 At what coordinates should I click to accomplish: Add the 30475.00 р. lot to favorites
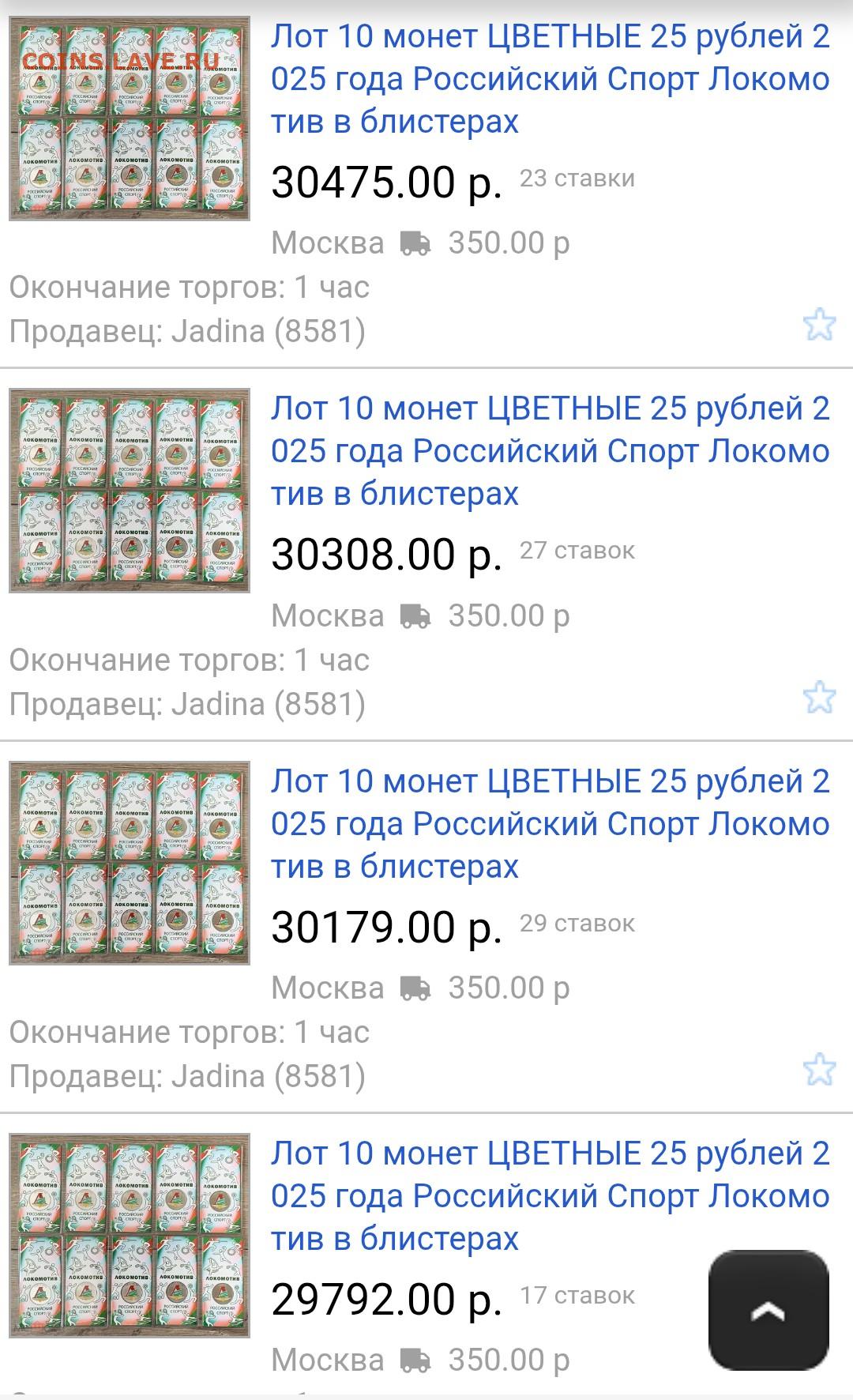click(819, 324)
